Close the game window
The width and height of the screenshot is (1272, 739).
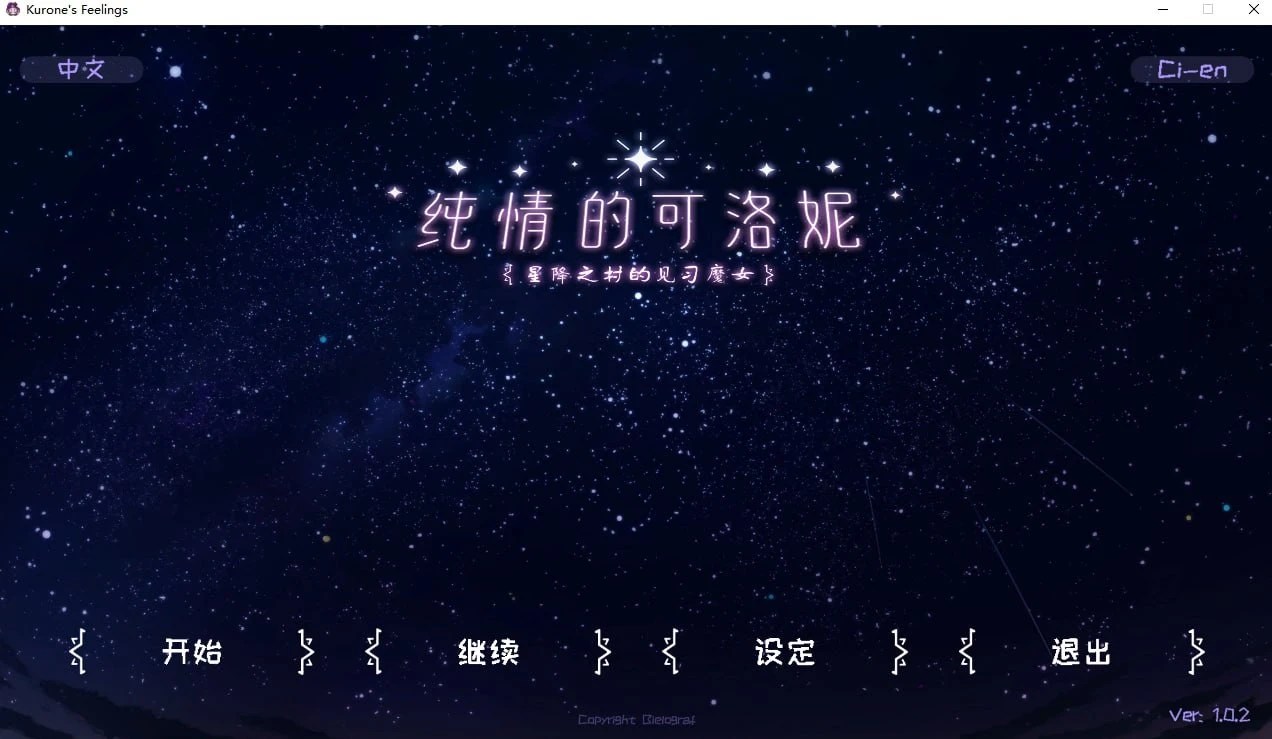coord(1253,10)
